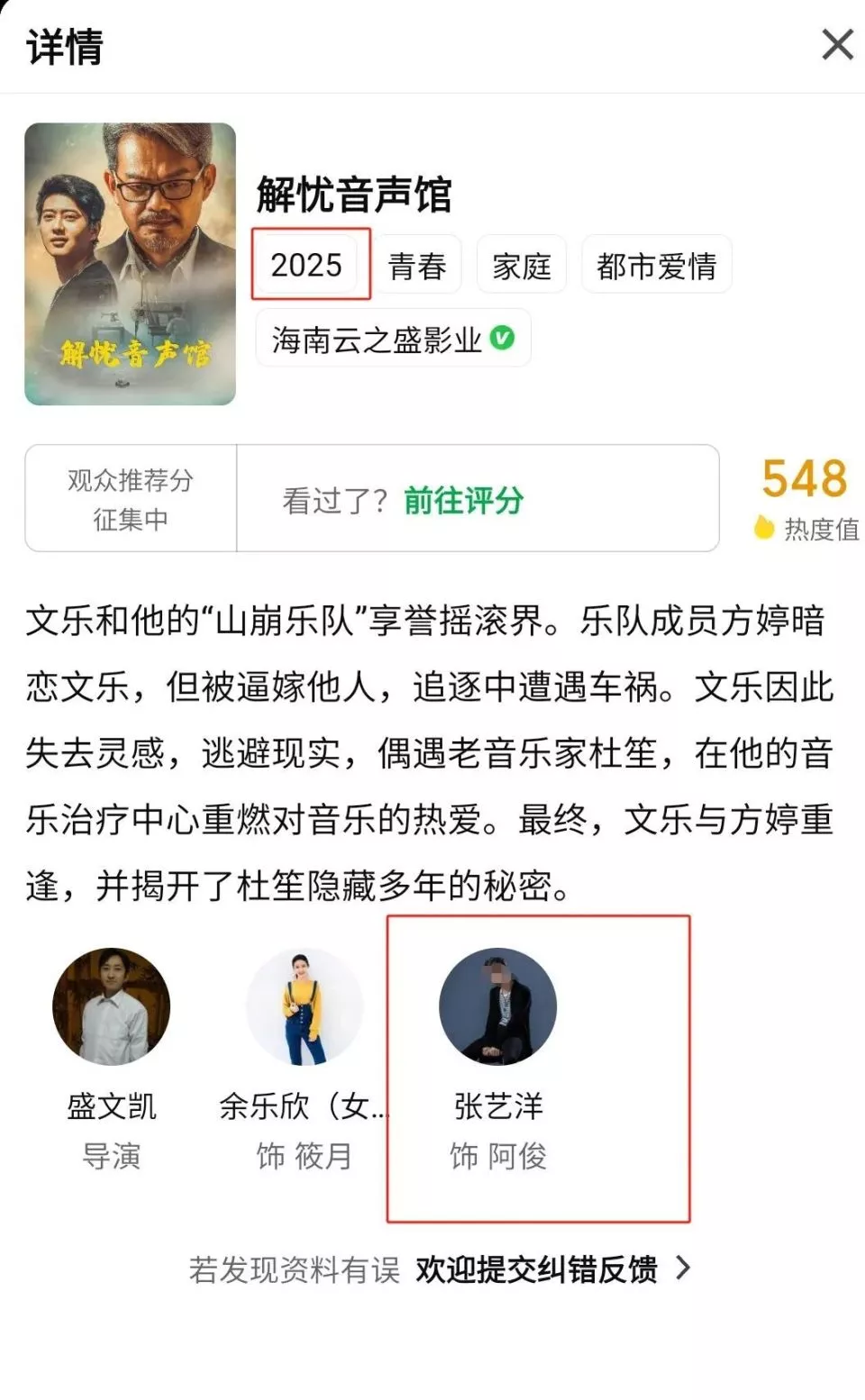Select the 家庭 genre tag
This screenshot has height=1400, width=865.
point(521,265)
